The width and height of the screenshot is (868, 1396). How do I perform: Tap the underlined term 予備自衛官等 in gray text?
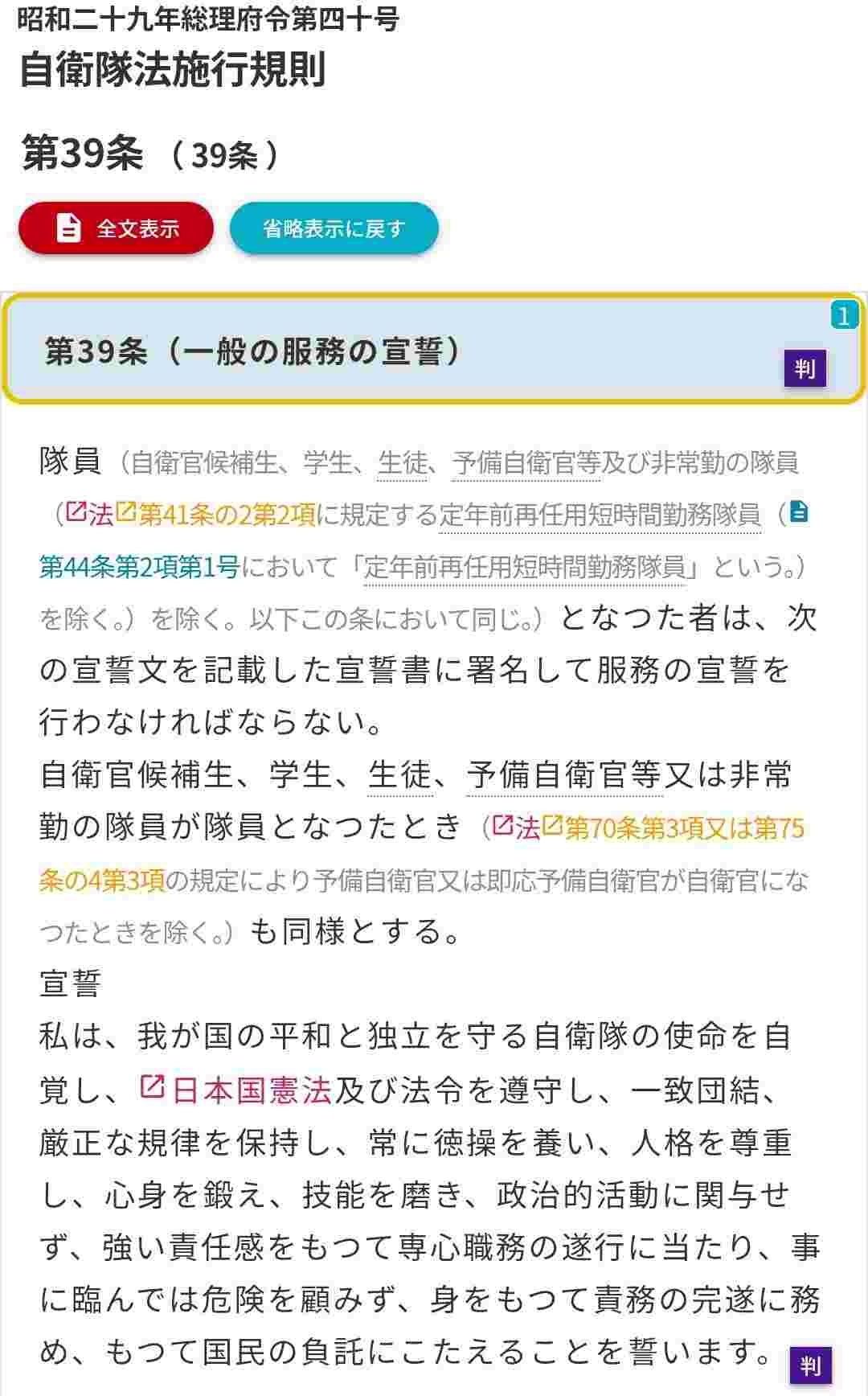tap(526, 463)
